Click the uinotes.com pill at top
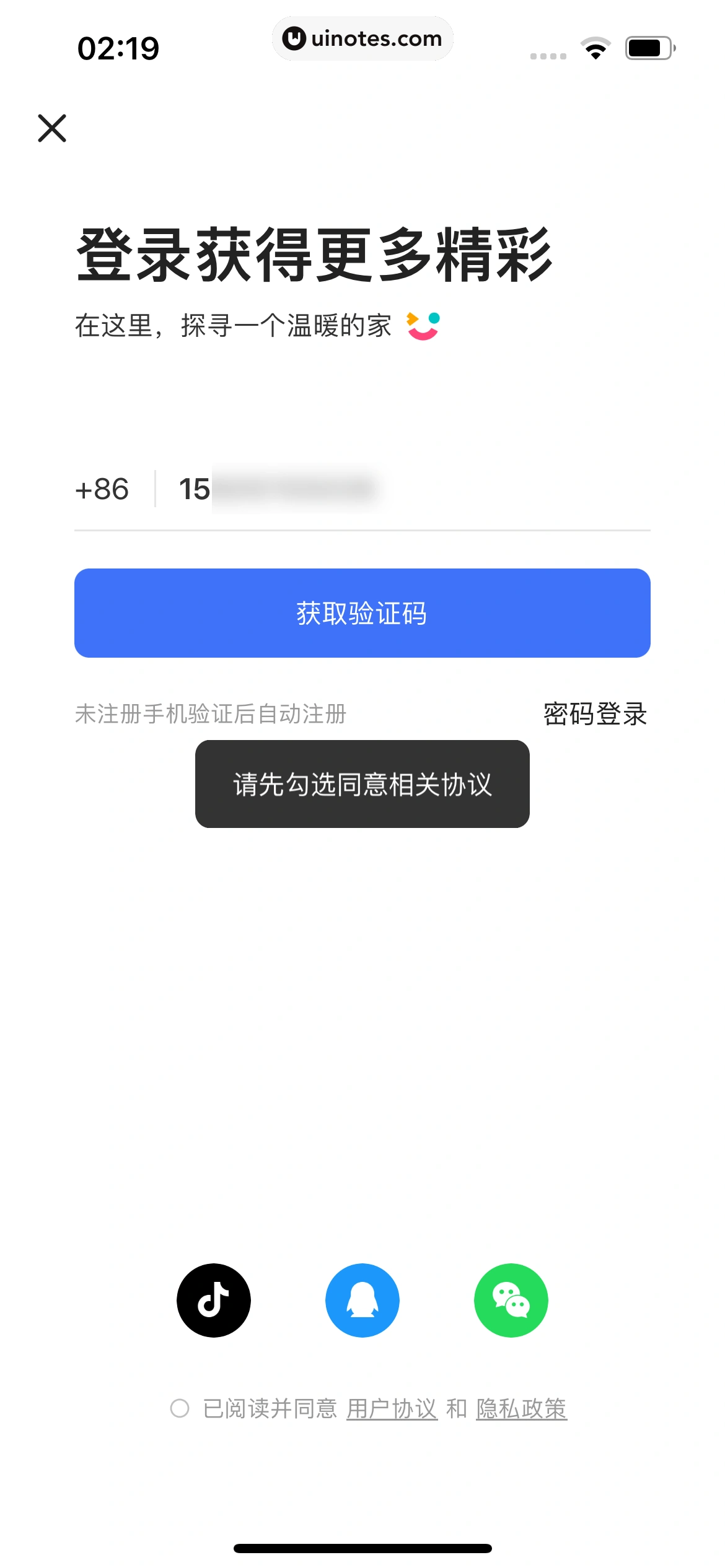725x1568 pixels. (x=362, y=38)
